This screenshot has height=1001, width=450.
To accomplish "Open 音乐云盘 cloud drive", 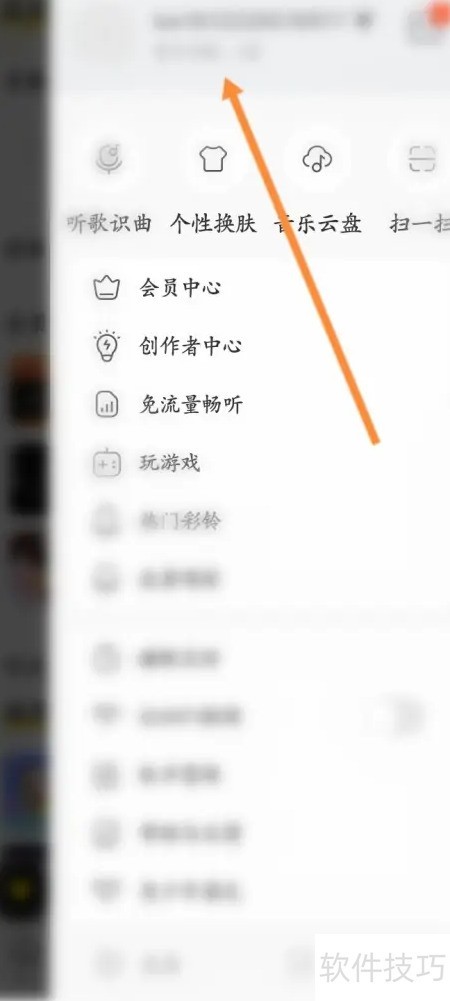I will (318, 185).
